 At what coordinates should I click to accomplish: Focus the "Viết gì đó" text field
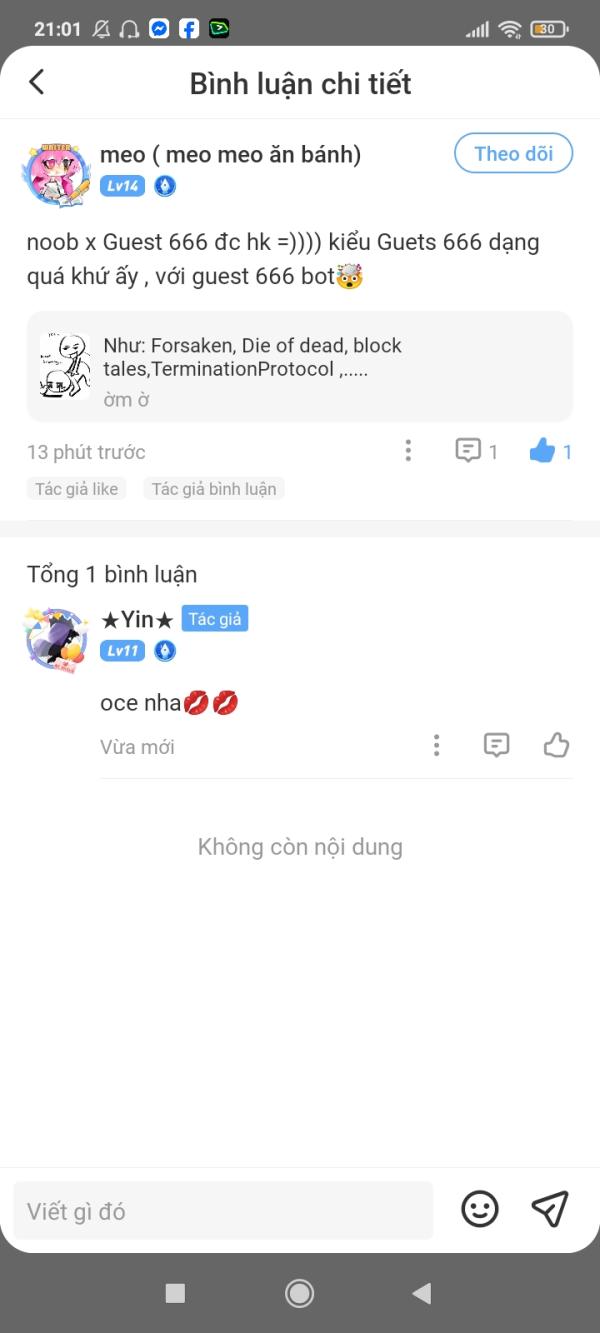point(223,1211)
